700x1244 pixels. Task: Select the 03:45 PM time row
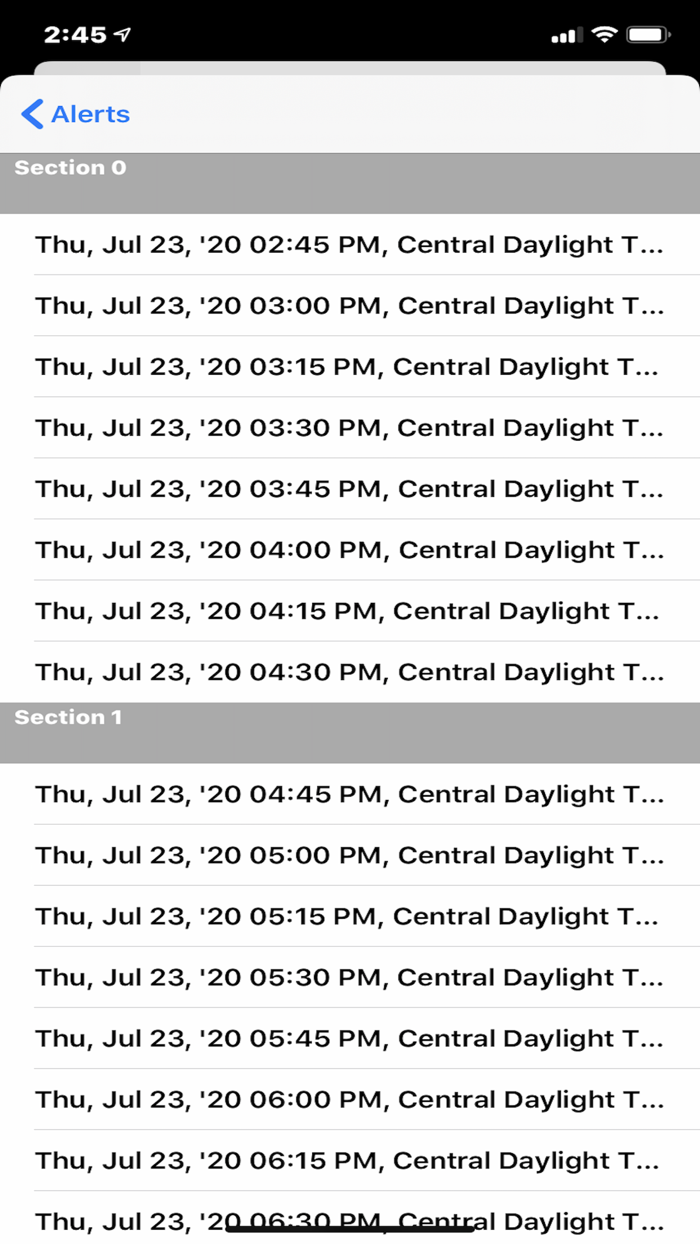pyautogui.click(x=349, y=489)
